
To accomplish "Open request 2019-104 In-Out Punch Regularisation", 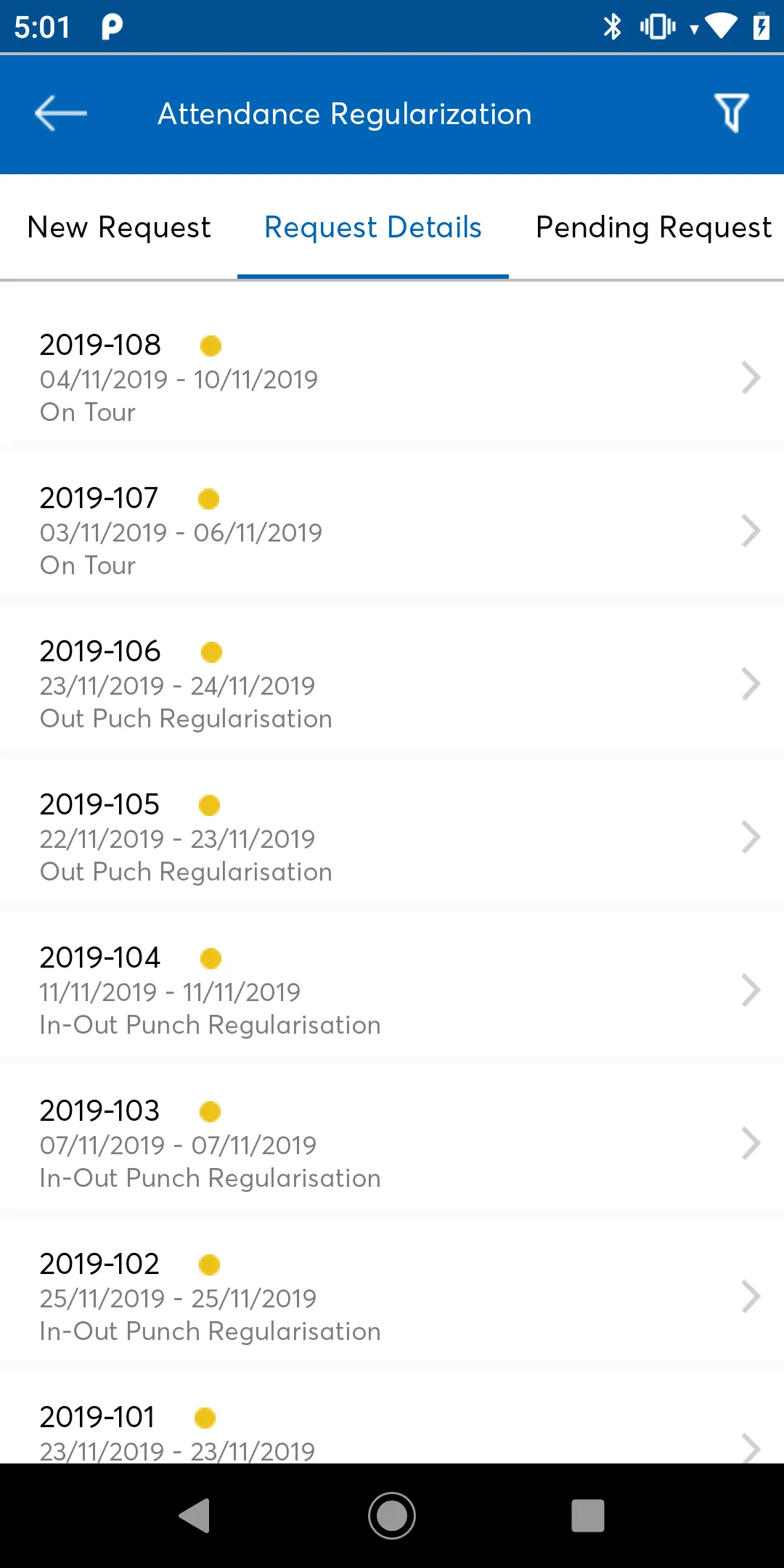I will point(392,990).
